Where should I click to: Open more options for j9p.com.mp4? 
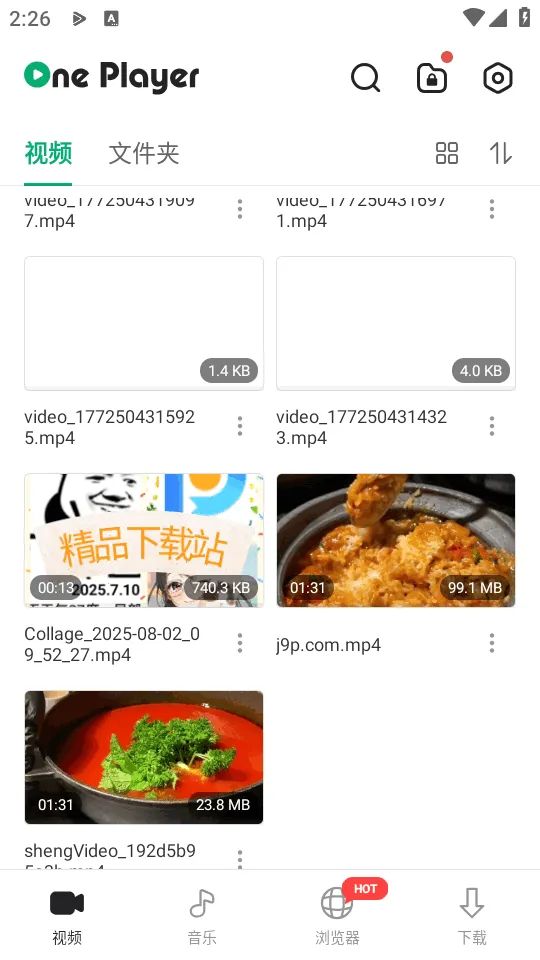tap(492, 643)
